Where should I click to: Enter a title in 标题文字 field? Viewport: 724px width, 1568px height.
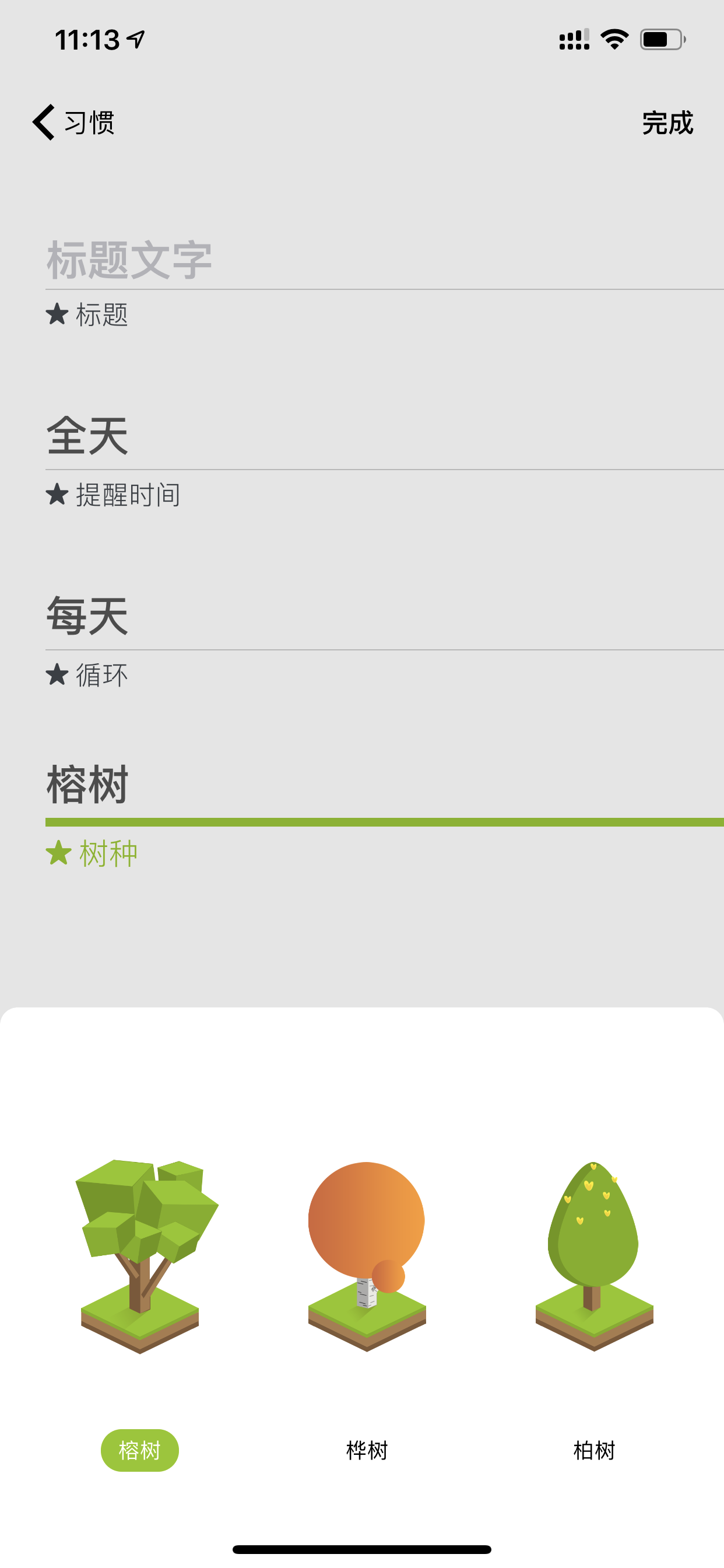coord(385,261)
